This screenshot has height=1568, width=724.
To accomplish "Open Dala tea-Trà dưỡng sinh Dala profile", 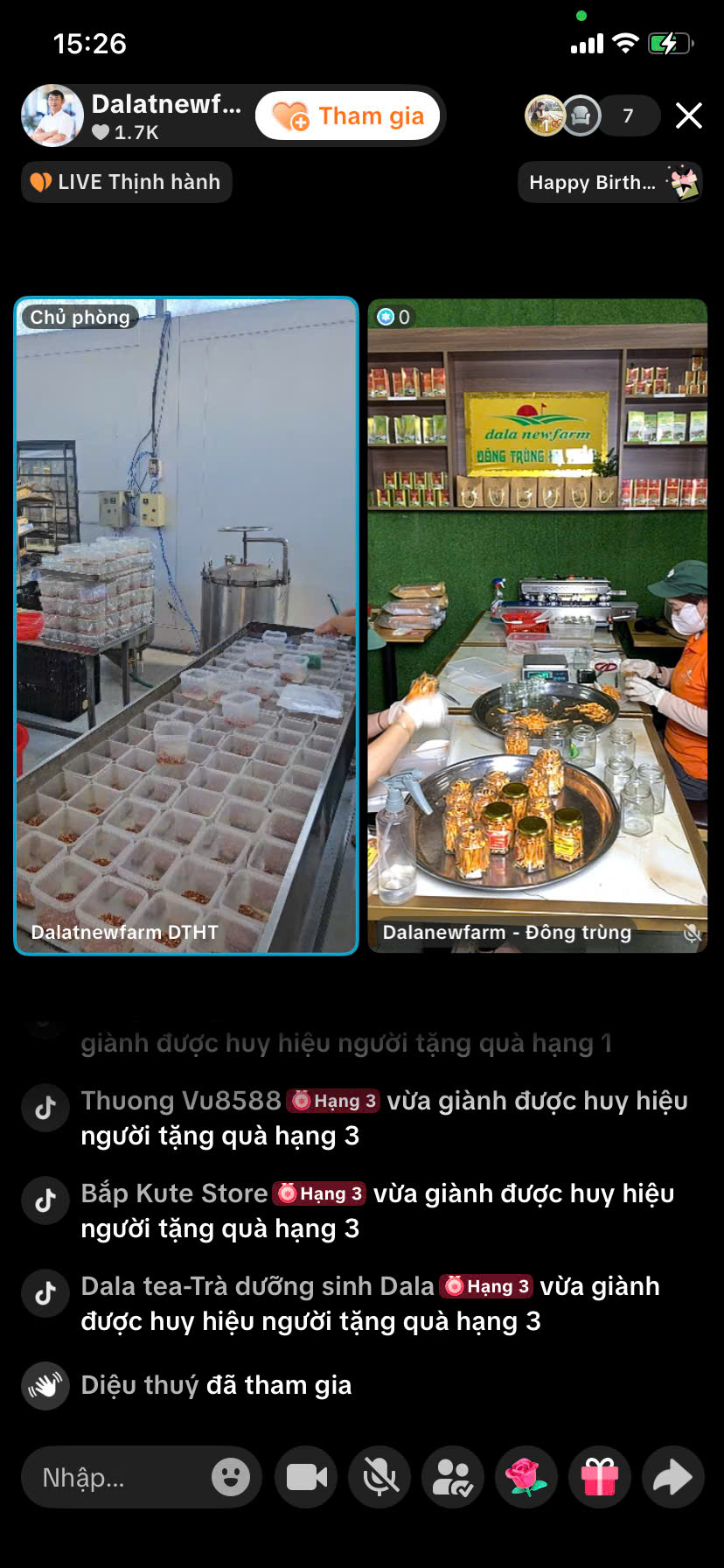I will pos(257,1286).
